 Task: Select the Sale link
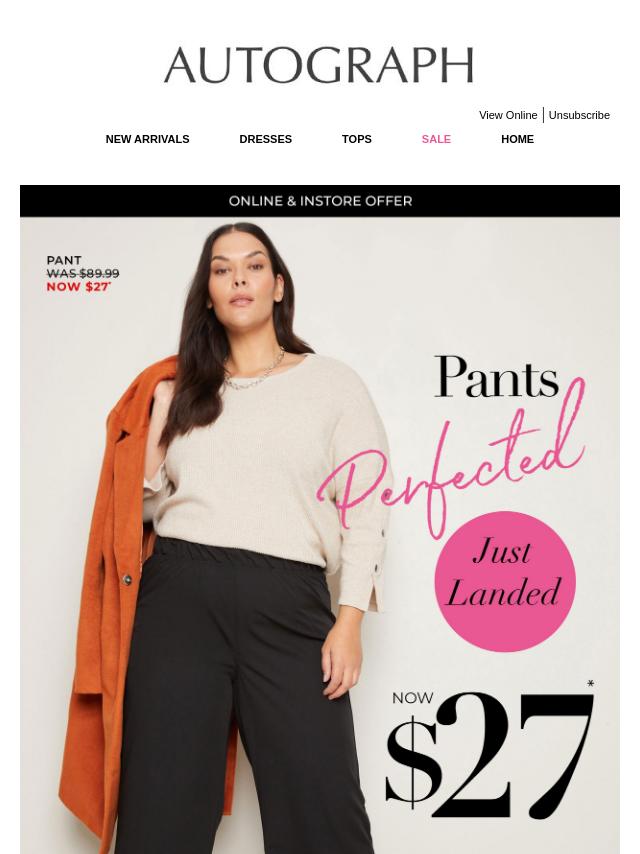coord(436,139)
